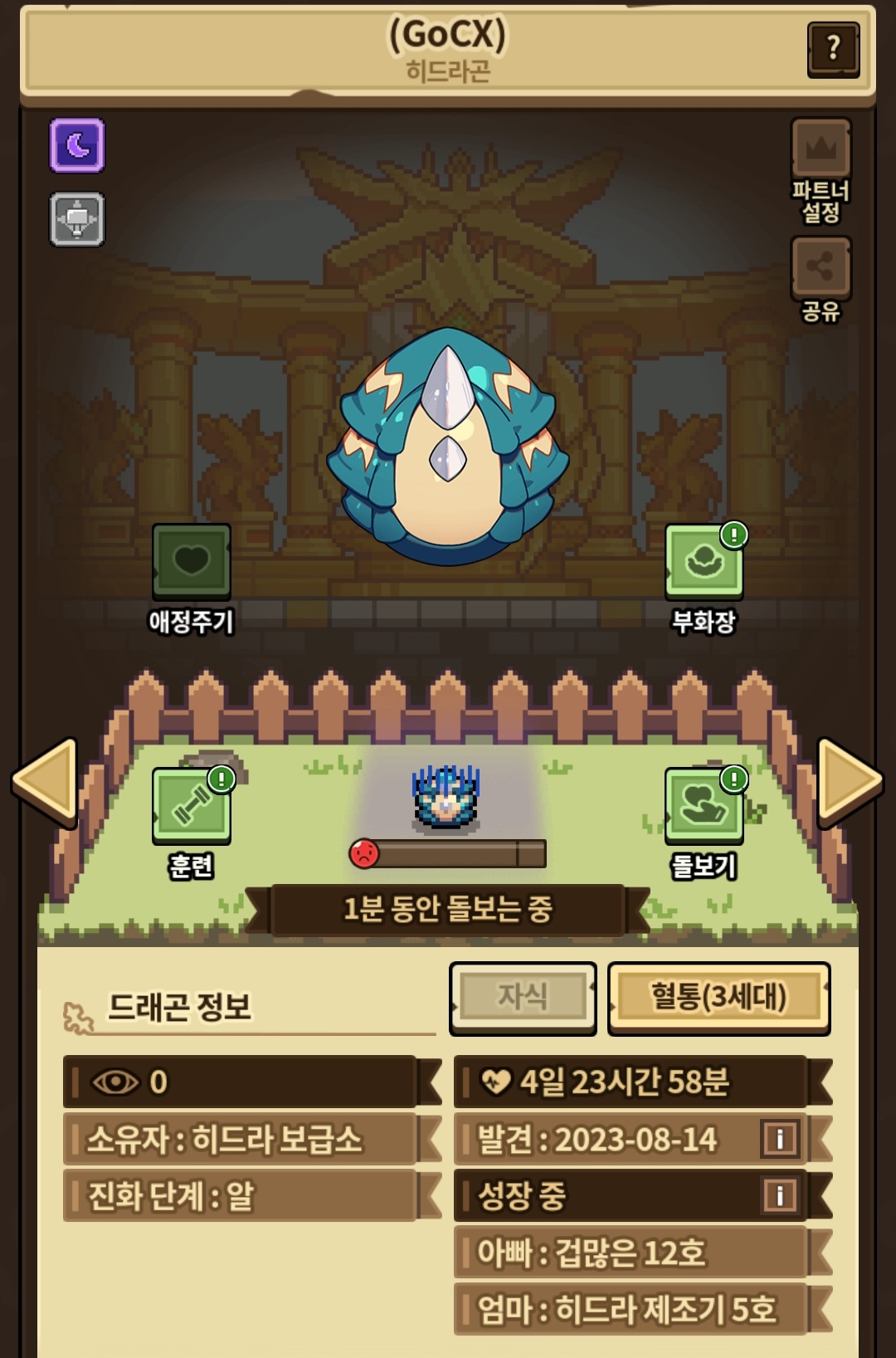896x1358 pixels.
Task: Tap the gray fullscreen view icon
Action: click(77, 219)
